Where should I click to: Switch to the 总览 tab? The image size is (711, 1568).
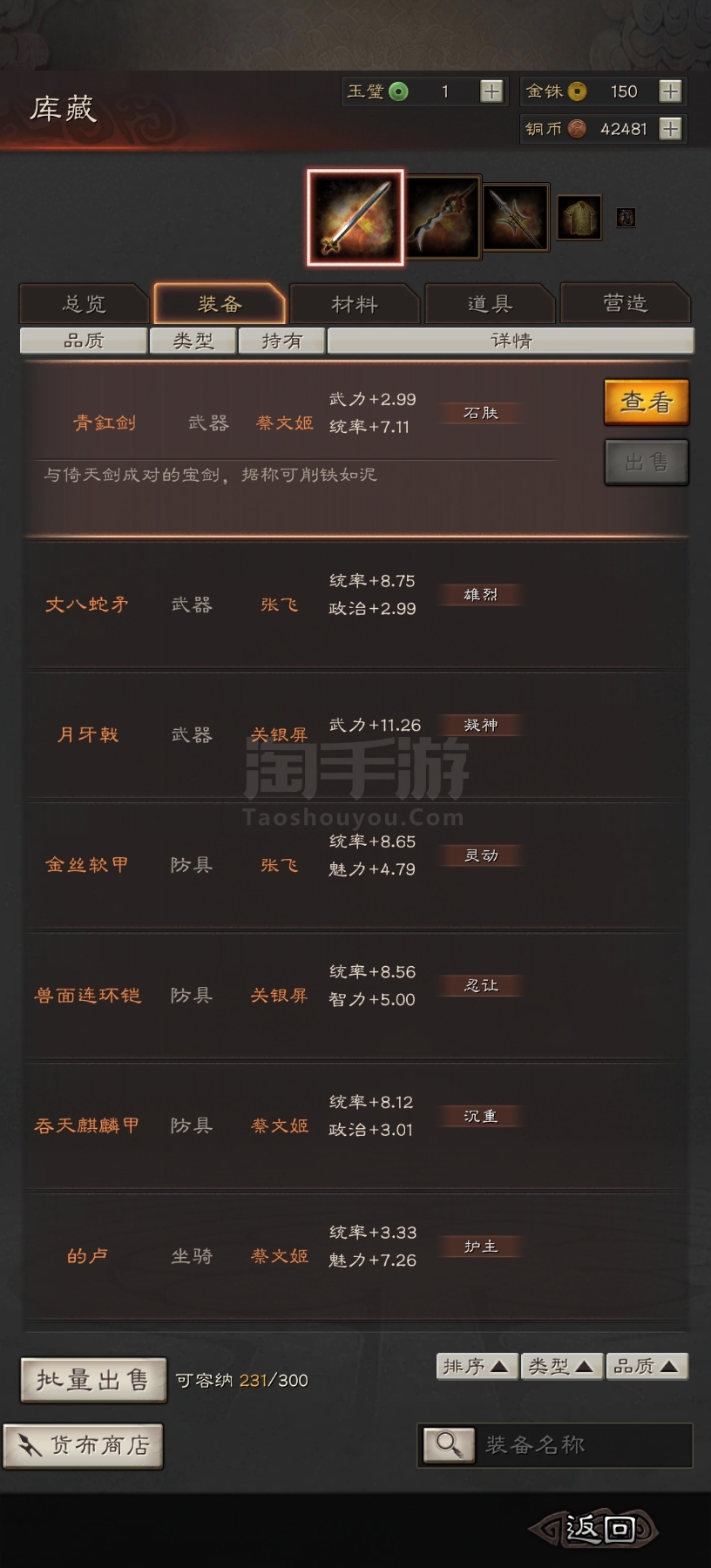84,303
